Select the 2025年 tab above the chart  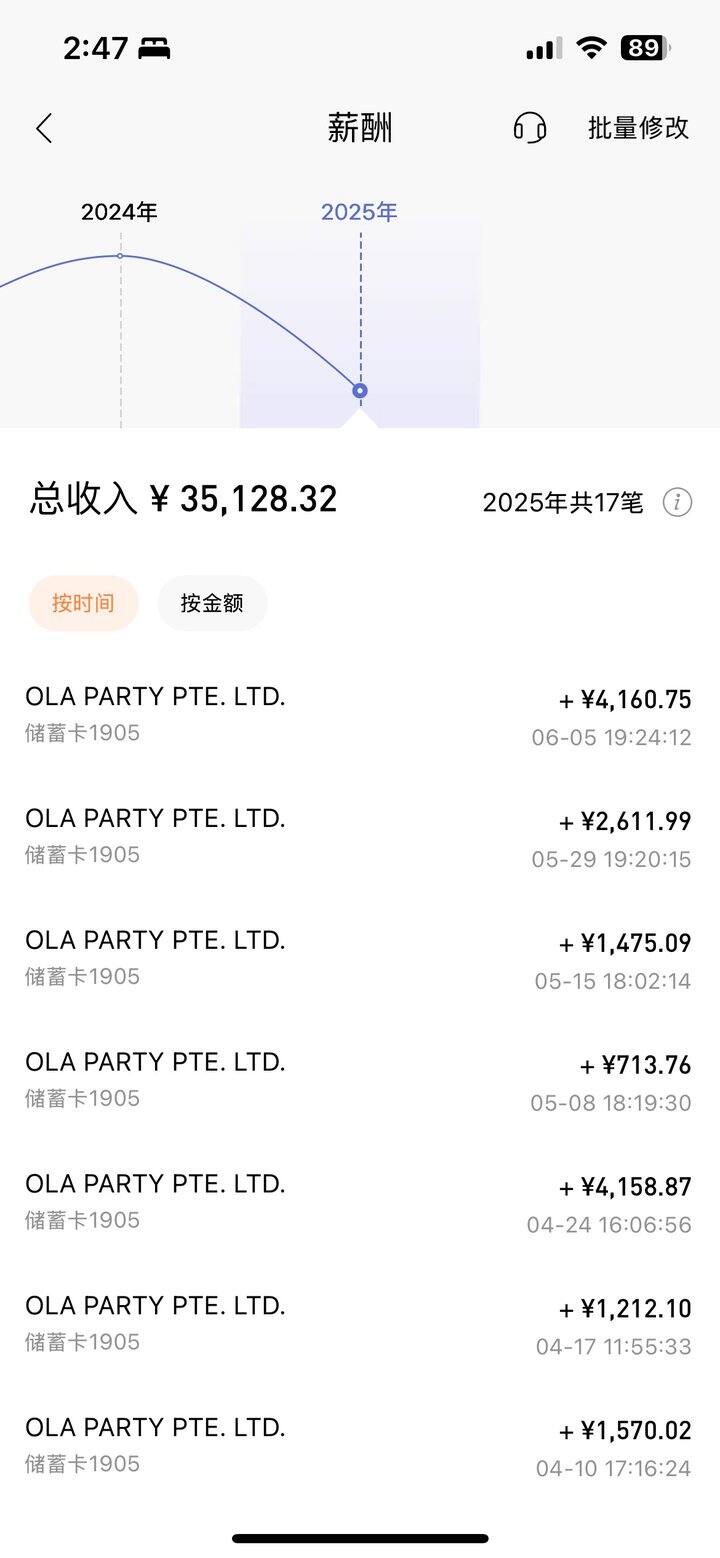tap(360, 212)
